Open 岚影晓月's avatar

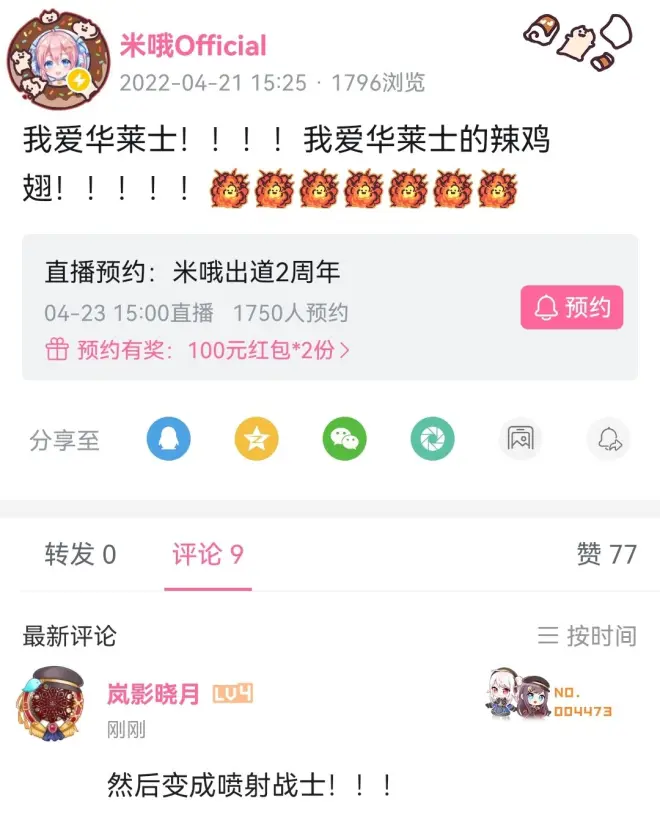(x=49, y=703)
